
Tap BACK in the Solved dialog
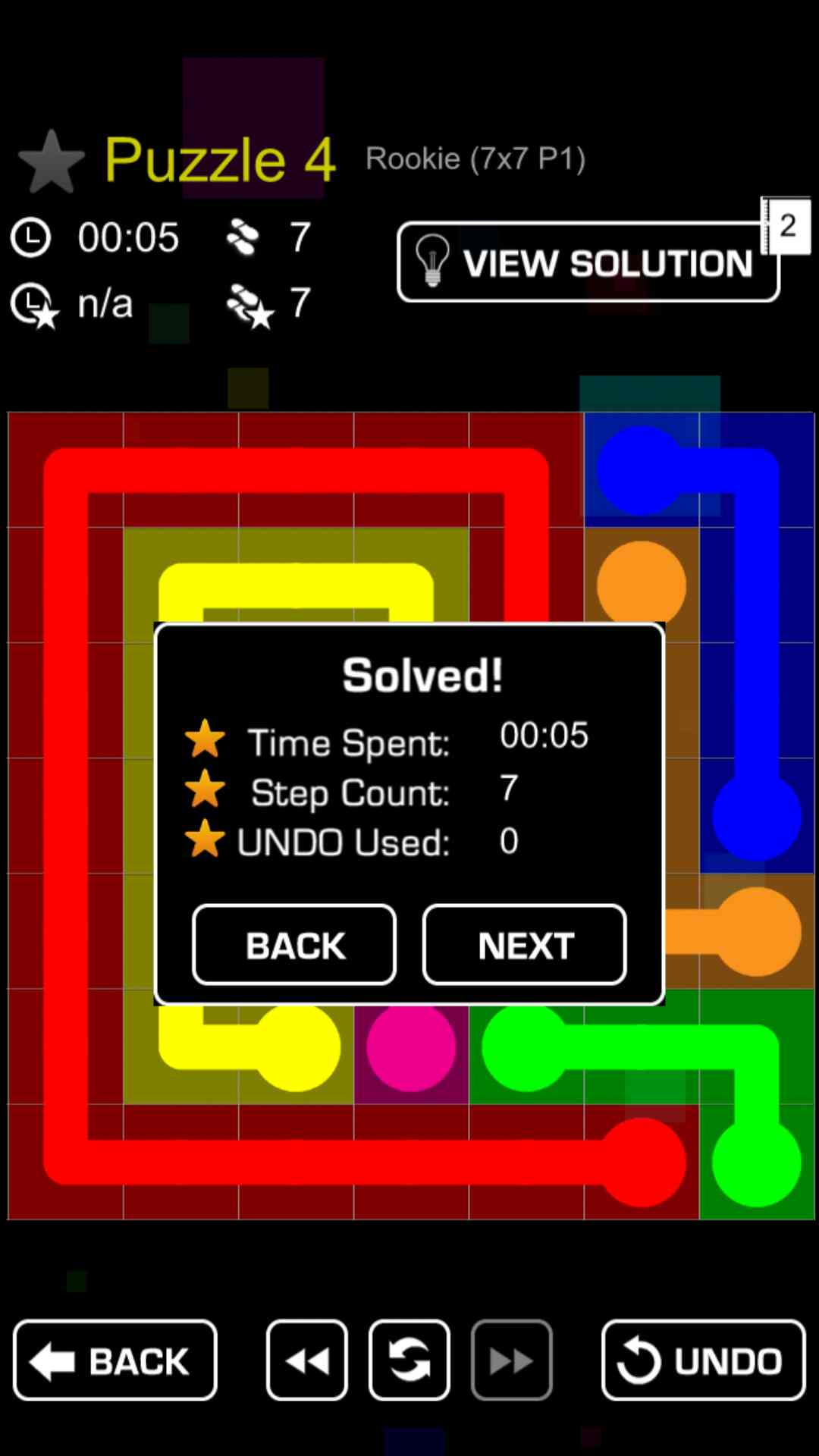pos(294,945)
